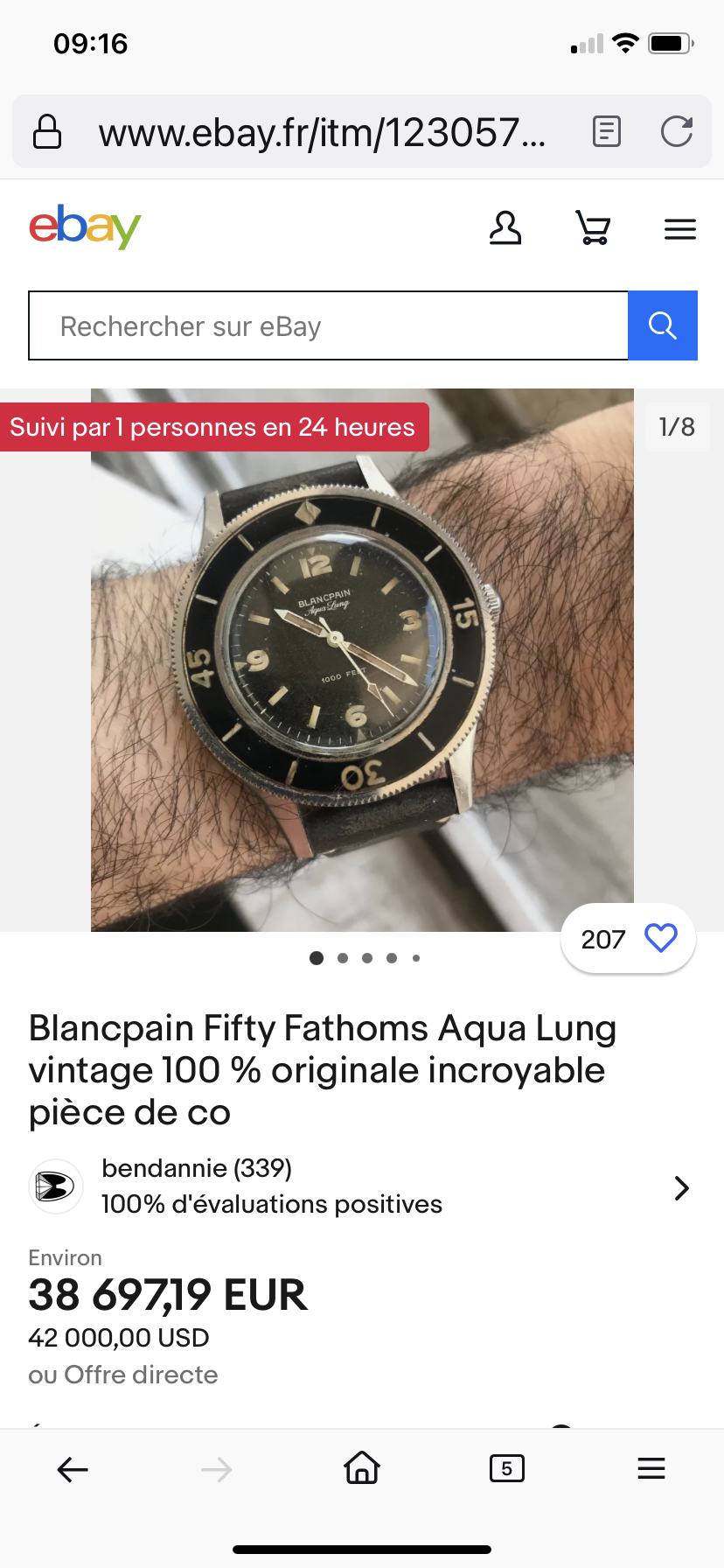Open the eBay account profile icon
This screenshot has width=724, height=1568.
pyautogui.click(x=505, y=228)
